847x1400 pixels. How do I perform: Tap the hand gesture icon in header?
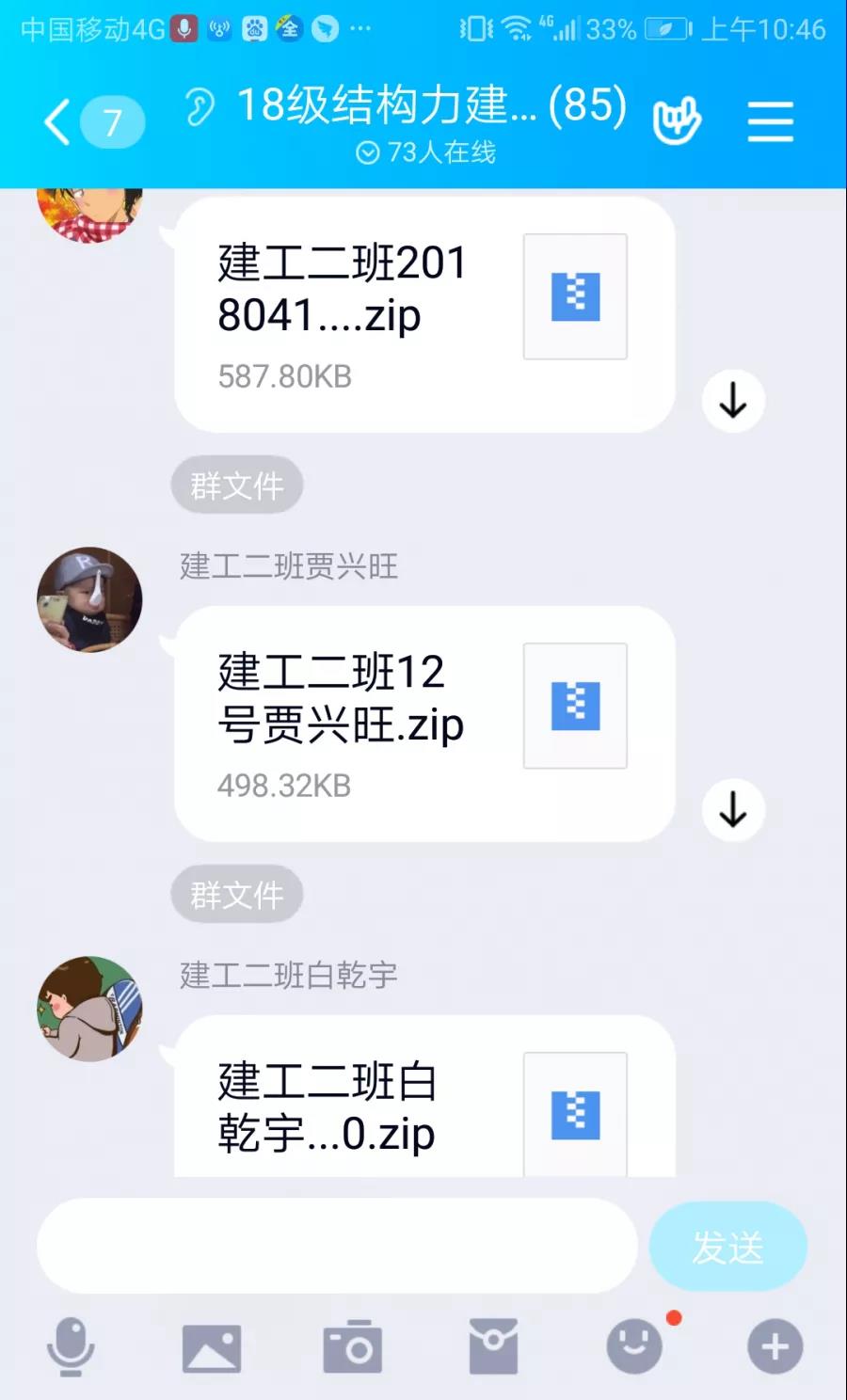pos(677,122)
